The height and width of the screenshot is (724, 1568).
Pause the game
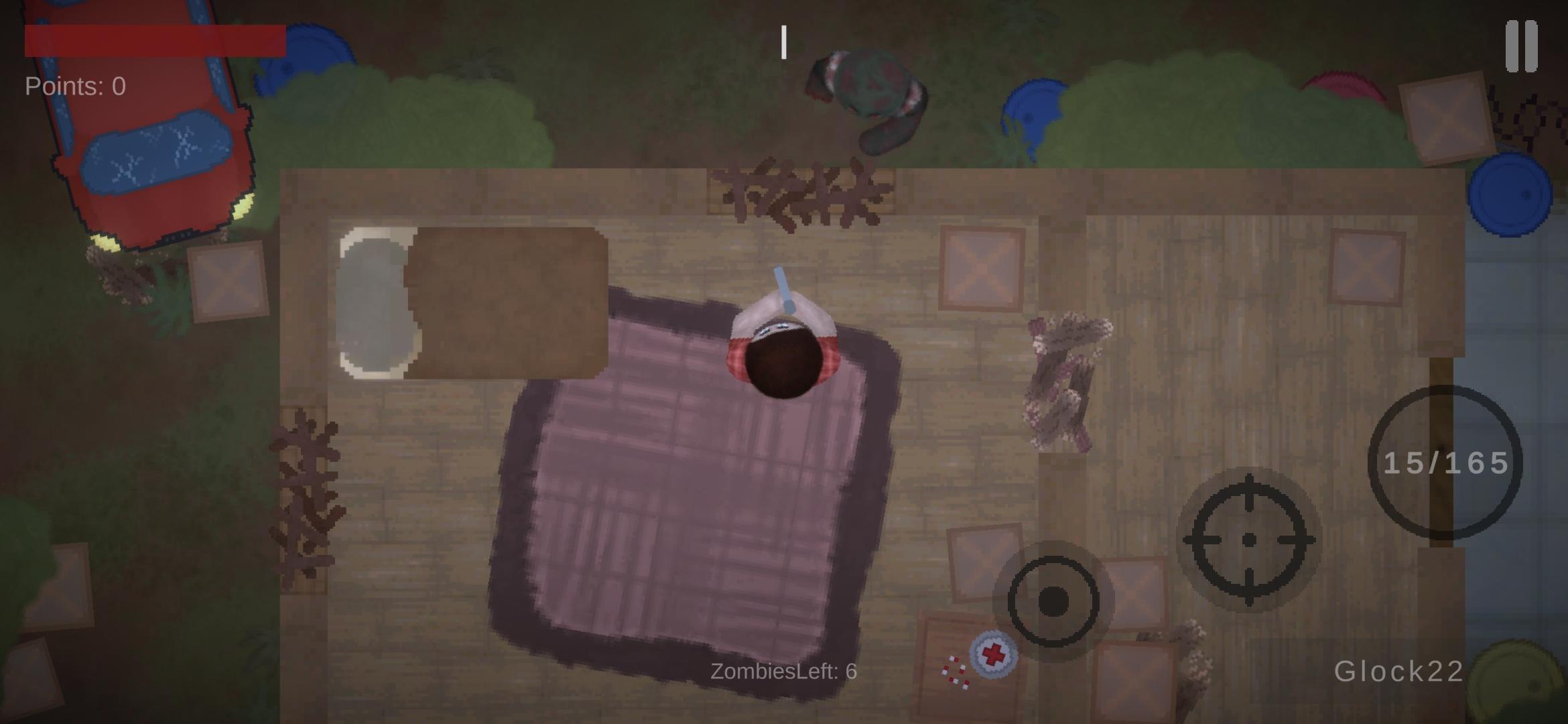(1521, 46)
